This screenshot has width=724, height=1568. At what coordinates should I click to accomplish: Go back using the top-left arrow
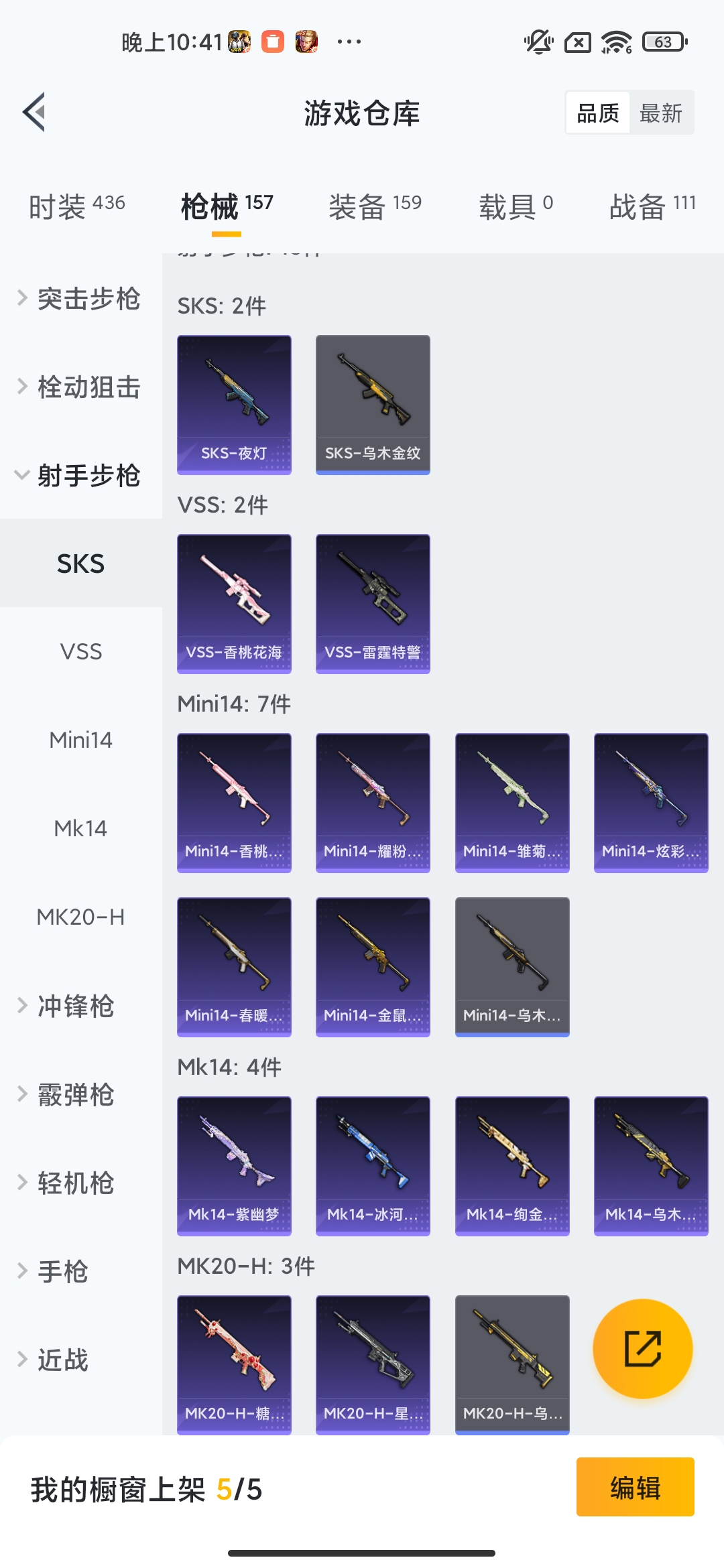[35, 112]
